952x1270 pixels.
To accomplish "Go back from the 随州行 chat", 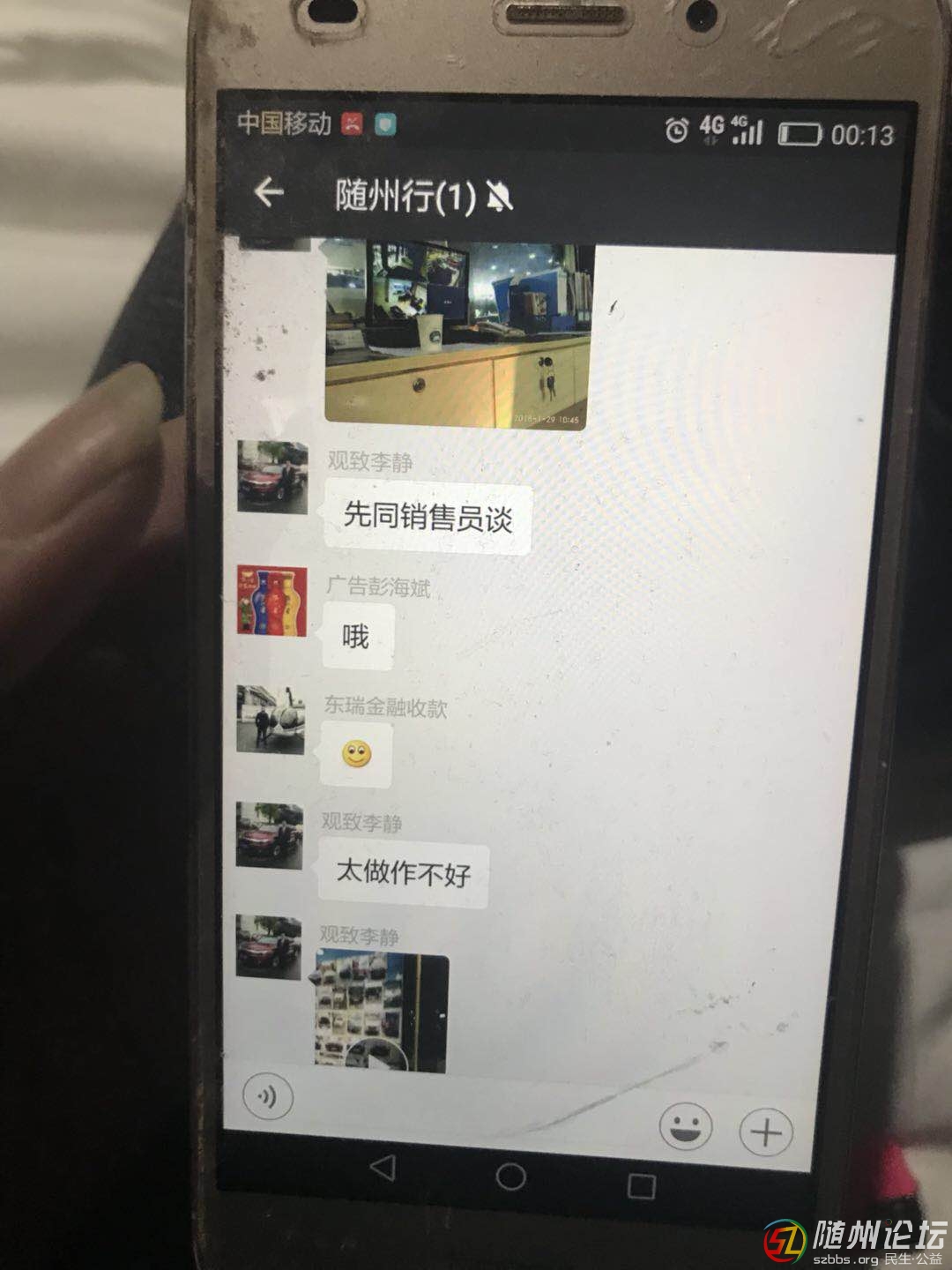I will 269,191.
